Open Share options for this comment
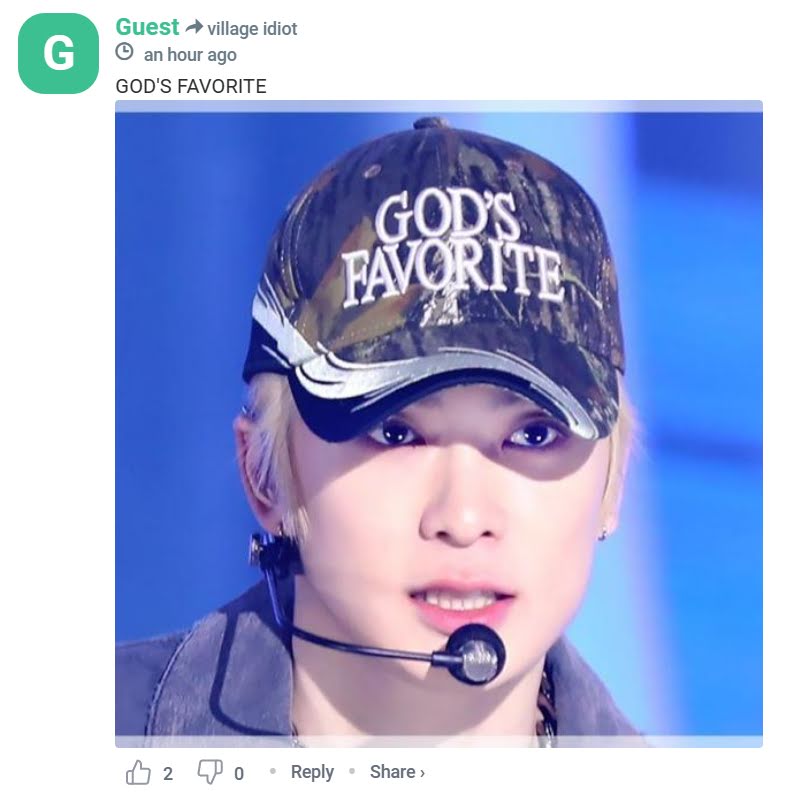Viewport: 785px width, 801px height. point(396,772)
